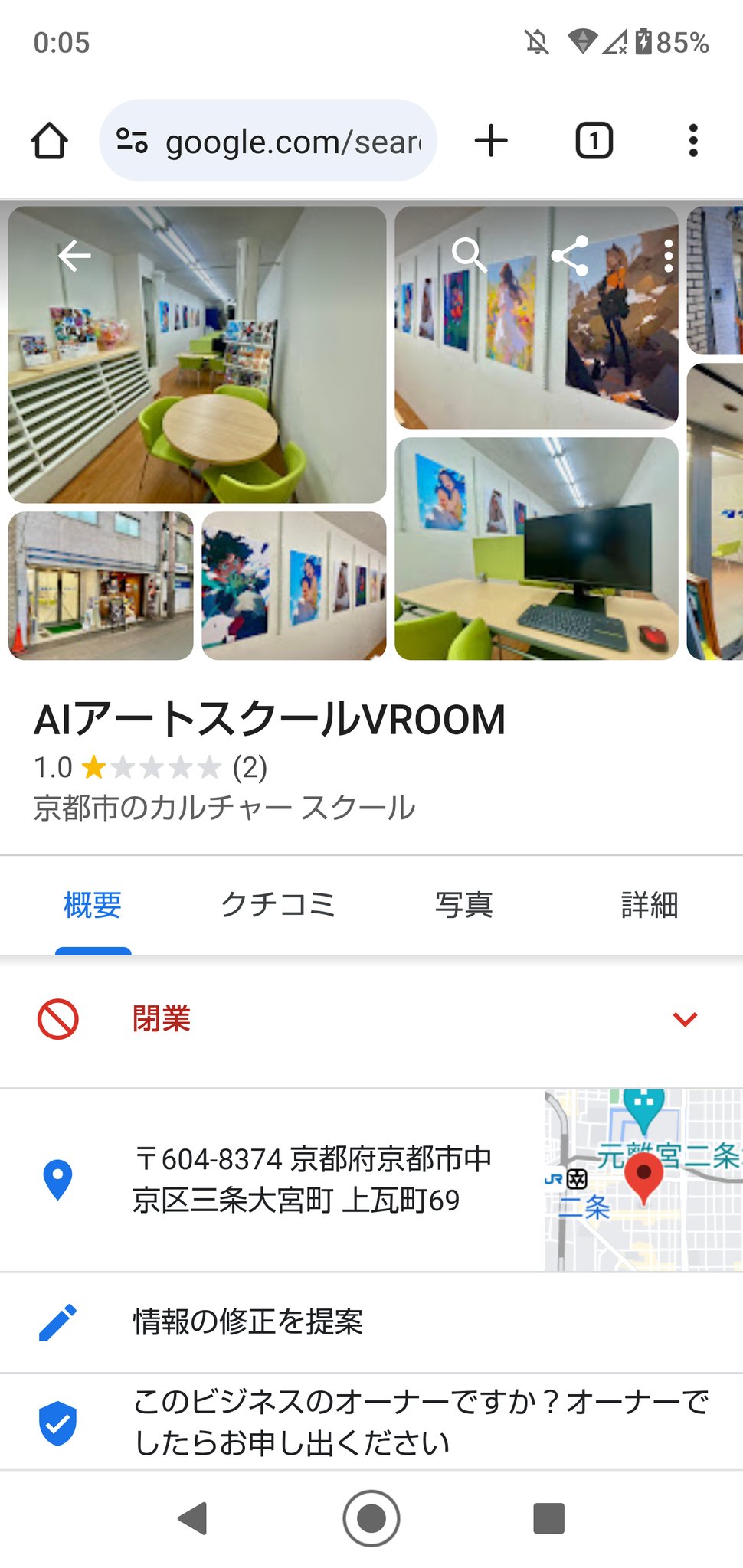
Task: Tap 情報の修正を提案
Action: [x=247, y=1322]
